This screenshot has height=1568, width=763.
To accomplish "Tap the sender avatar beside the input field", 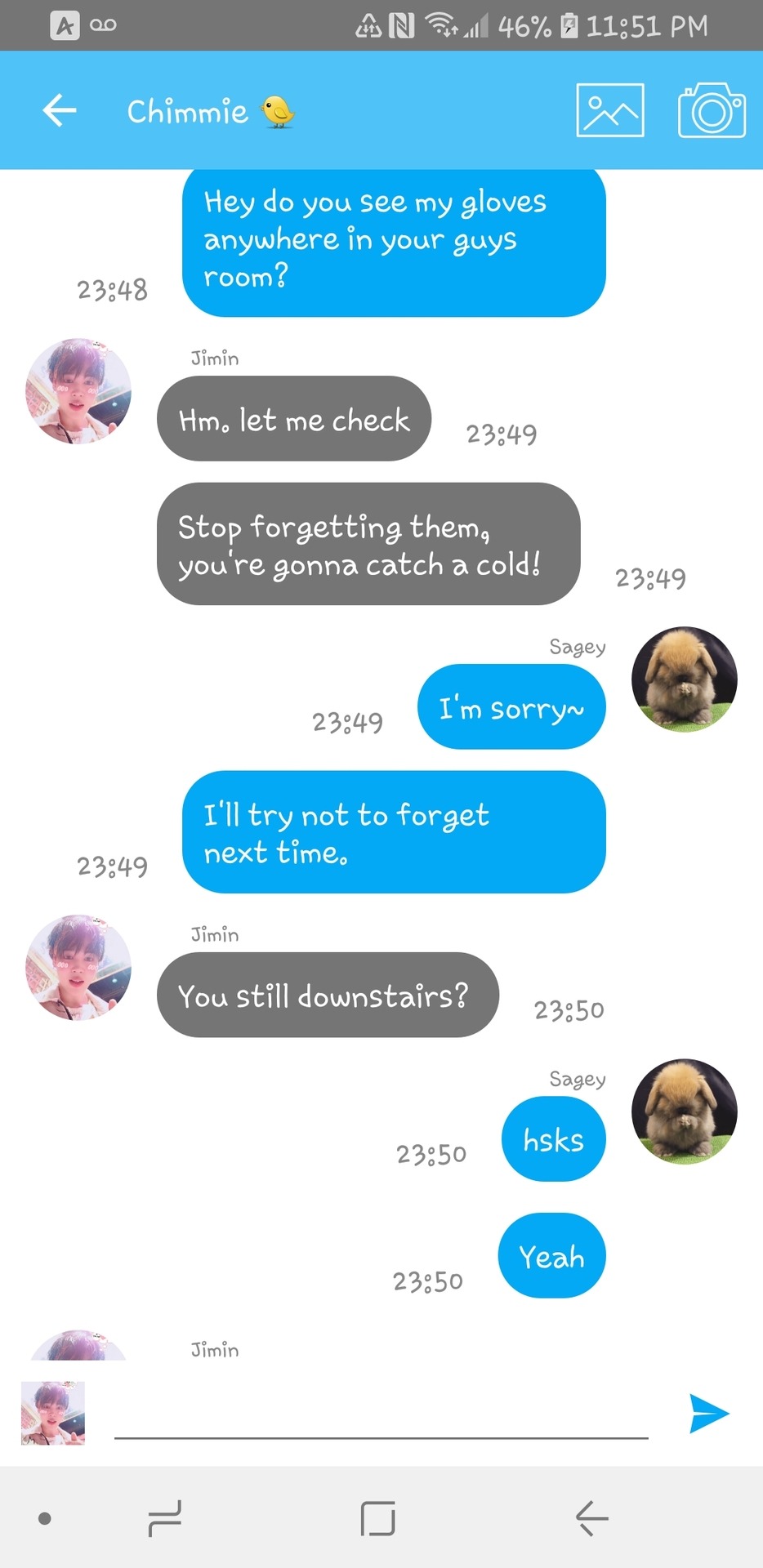I will [x=53, y=1413].
